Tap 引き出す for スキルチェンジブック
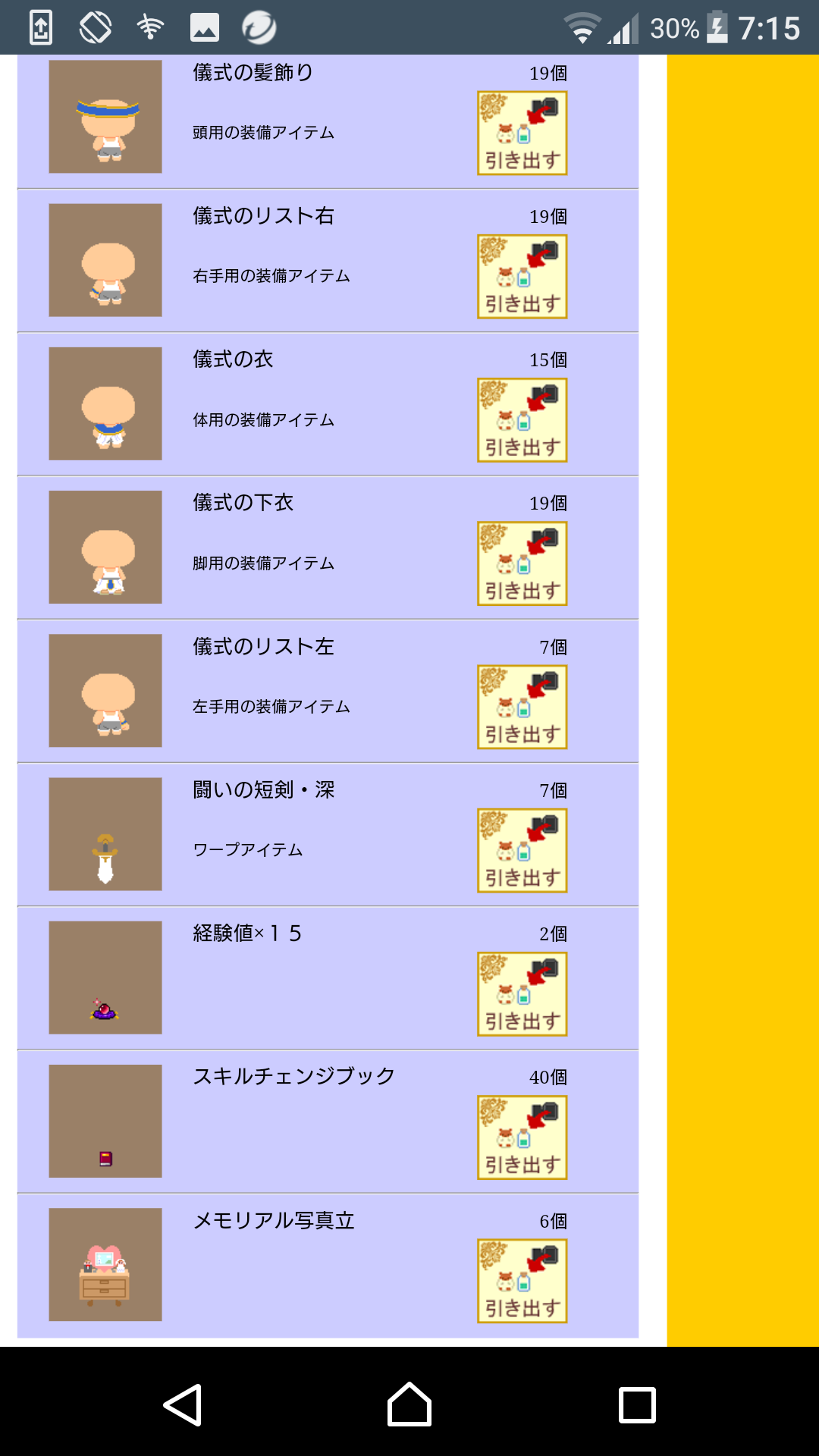This screenshot has height=1456, width=819. 522,1137
